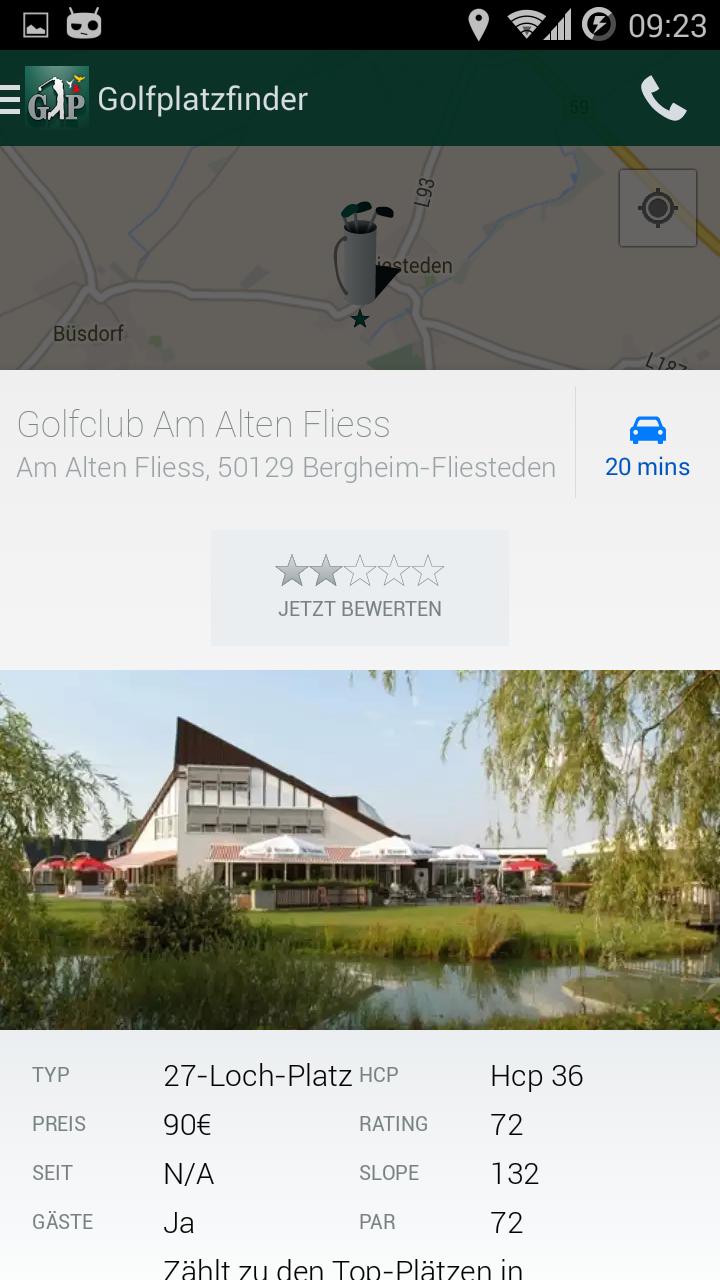Tap the address Am Alten Fliess, 50129 Bergheim-Fliesteden

(287, 467)
